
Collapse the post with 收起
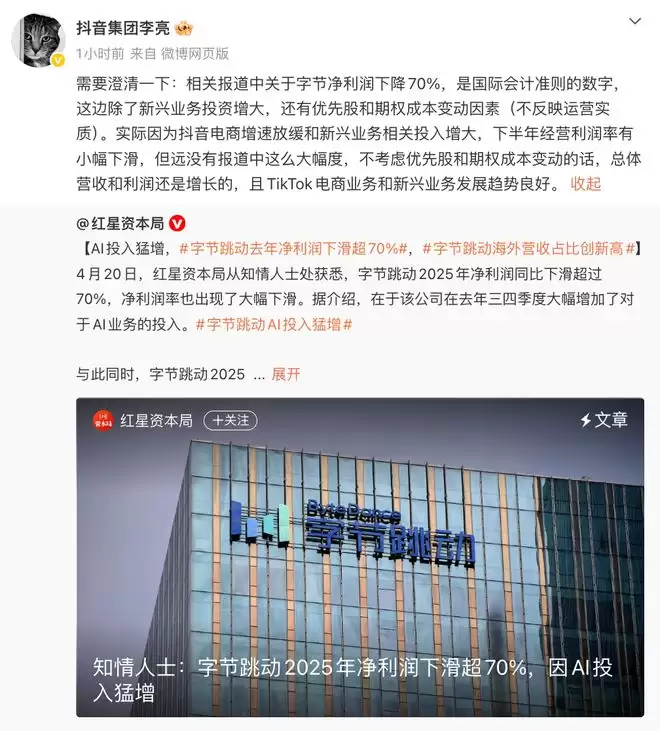pyautogui.click(x=586, y=183)
